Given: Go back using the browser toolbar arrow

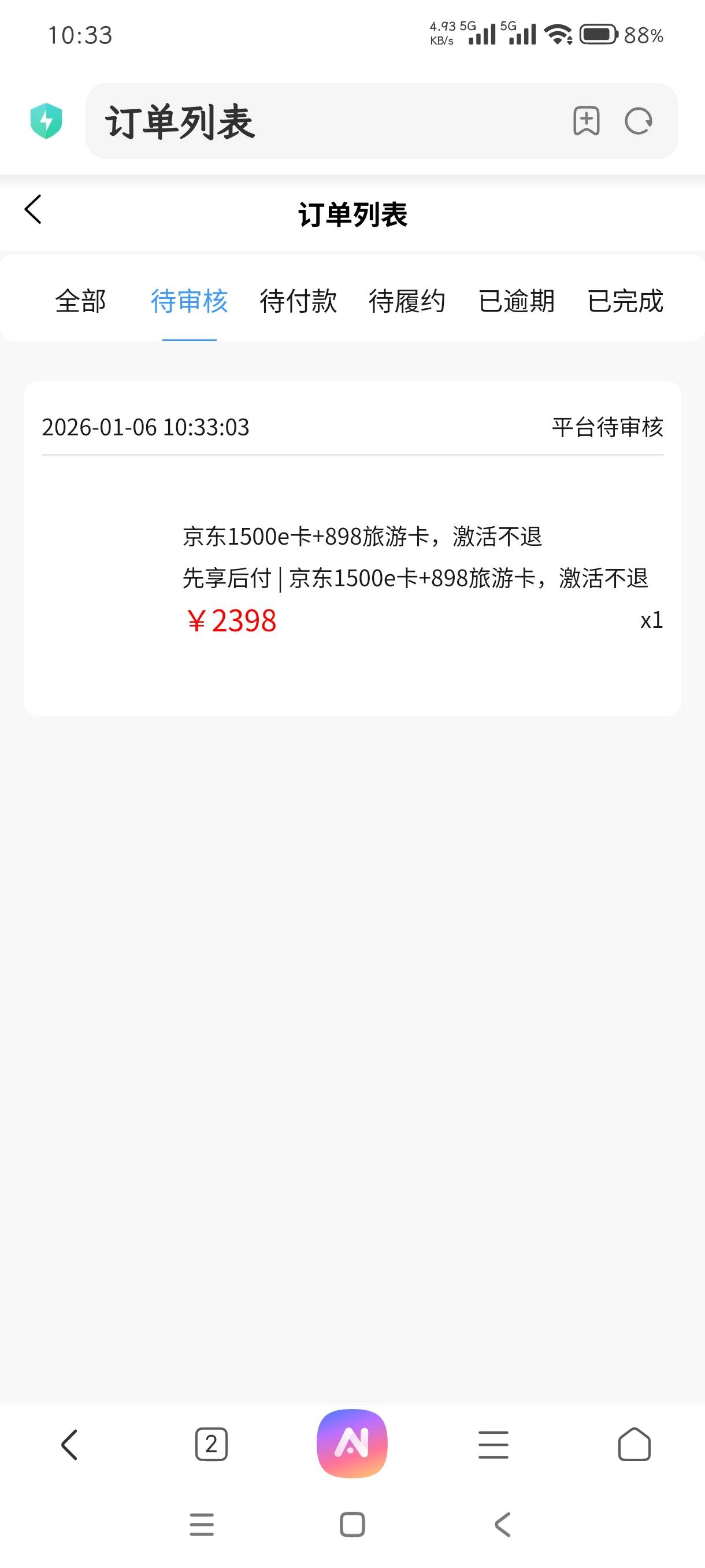Looking at the screenshot, I should tap(69, 1444).
